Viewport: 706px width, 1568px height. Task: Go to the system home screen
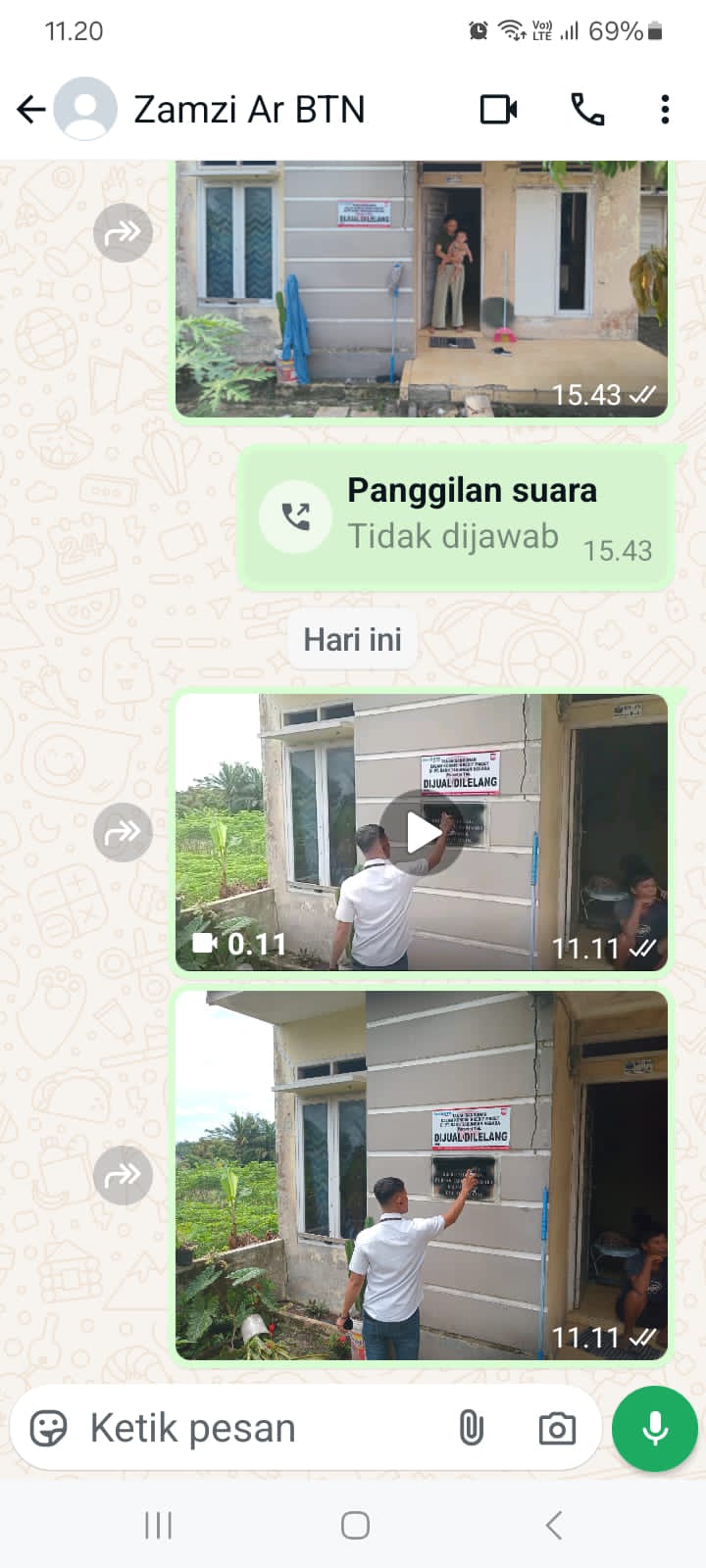click(x=355, y=1525)
